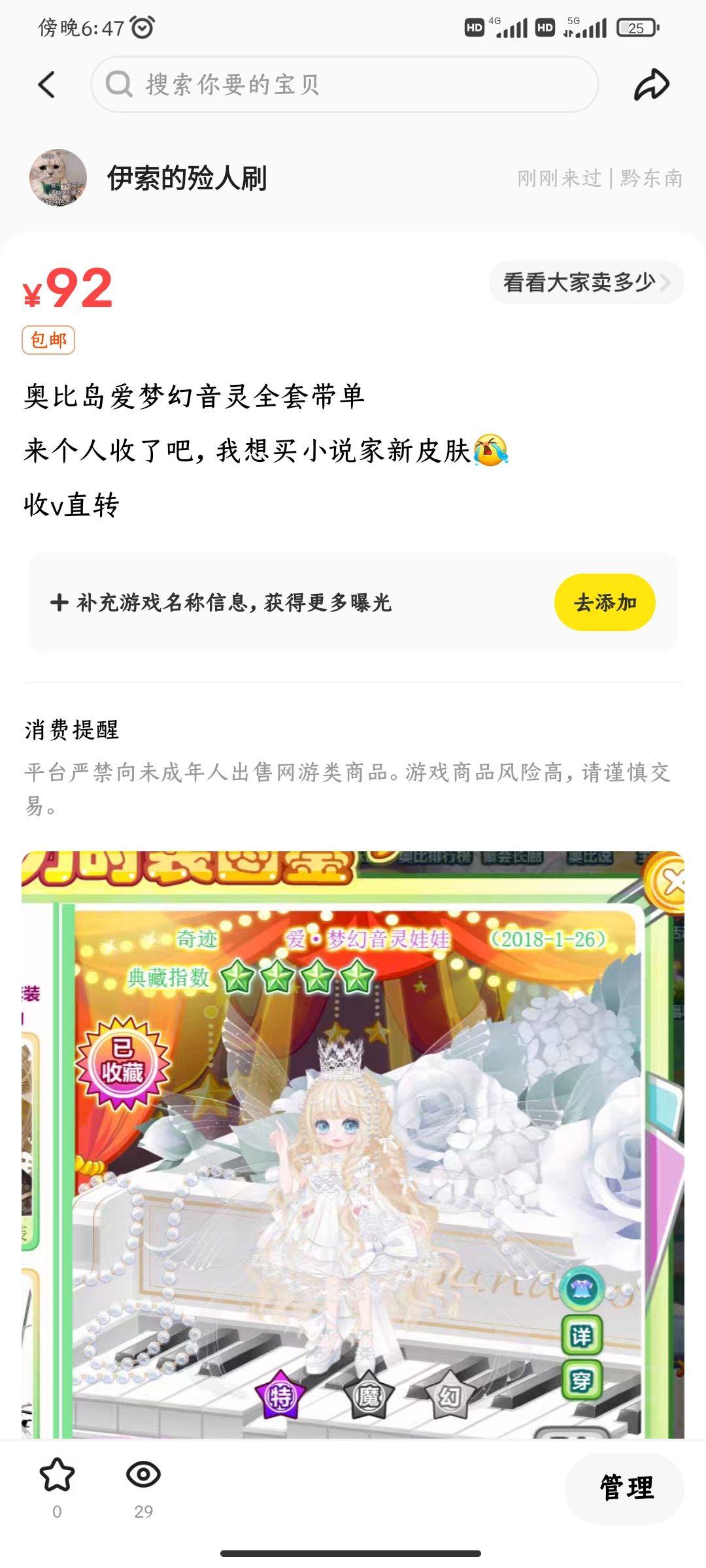Image resolution: width=706 pixels, height=1568 pixels.
Task: Tap 管理 to manage this listing
Action: [625, 1488]
